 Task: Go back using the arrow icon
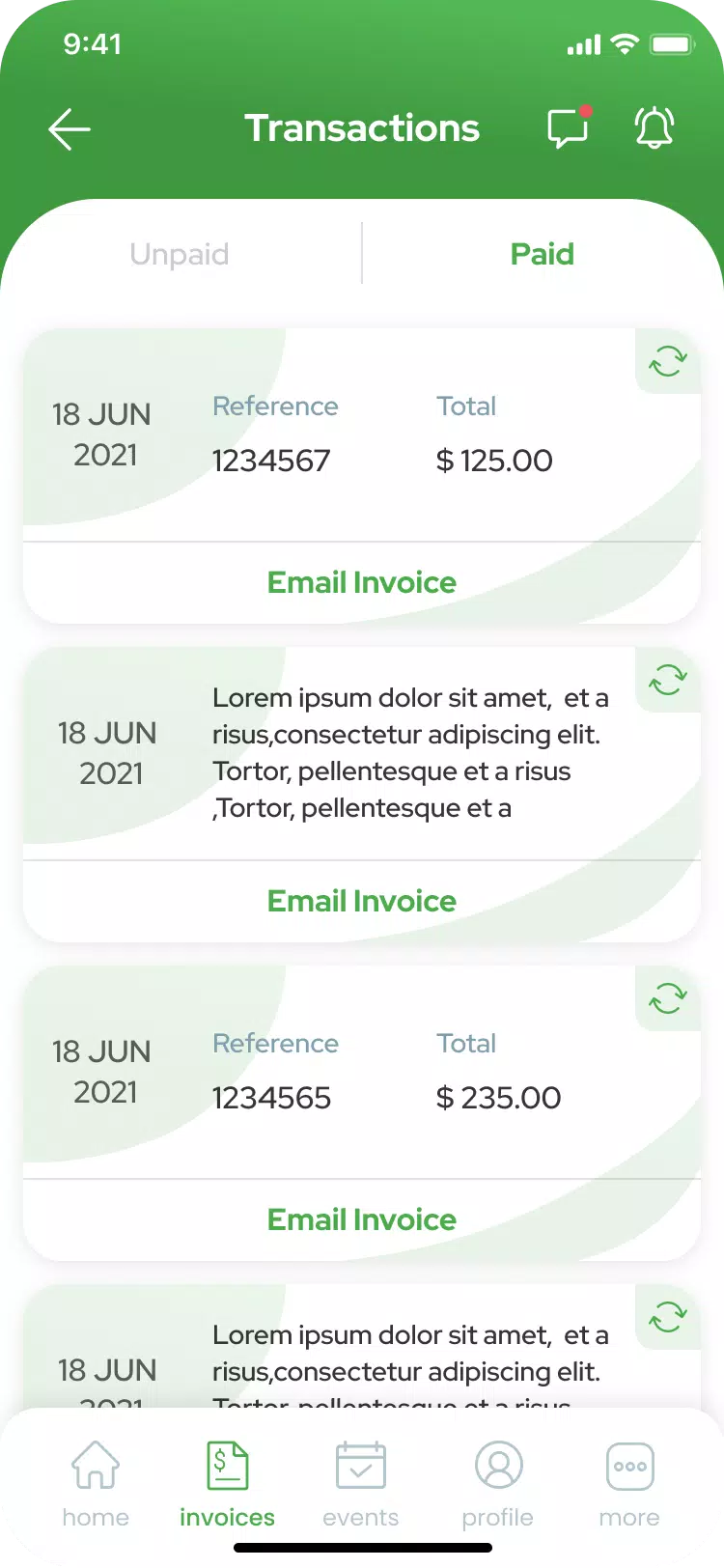point(70,129)
